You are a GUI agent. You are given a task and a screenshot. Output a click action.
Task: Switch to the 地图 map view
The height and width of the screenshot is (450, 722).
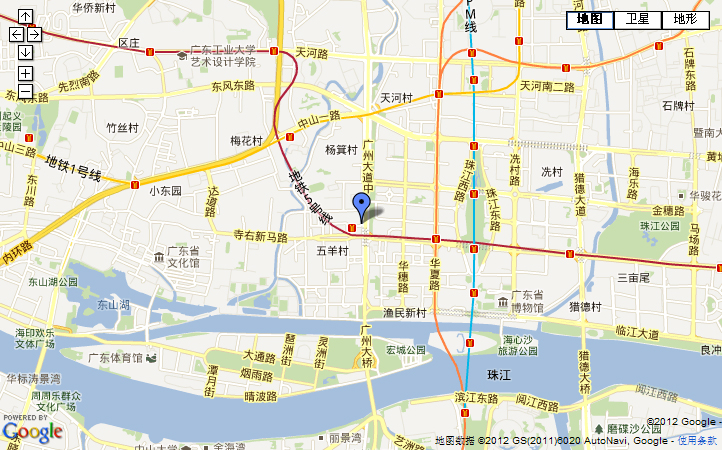click(590, 19)
